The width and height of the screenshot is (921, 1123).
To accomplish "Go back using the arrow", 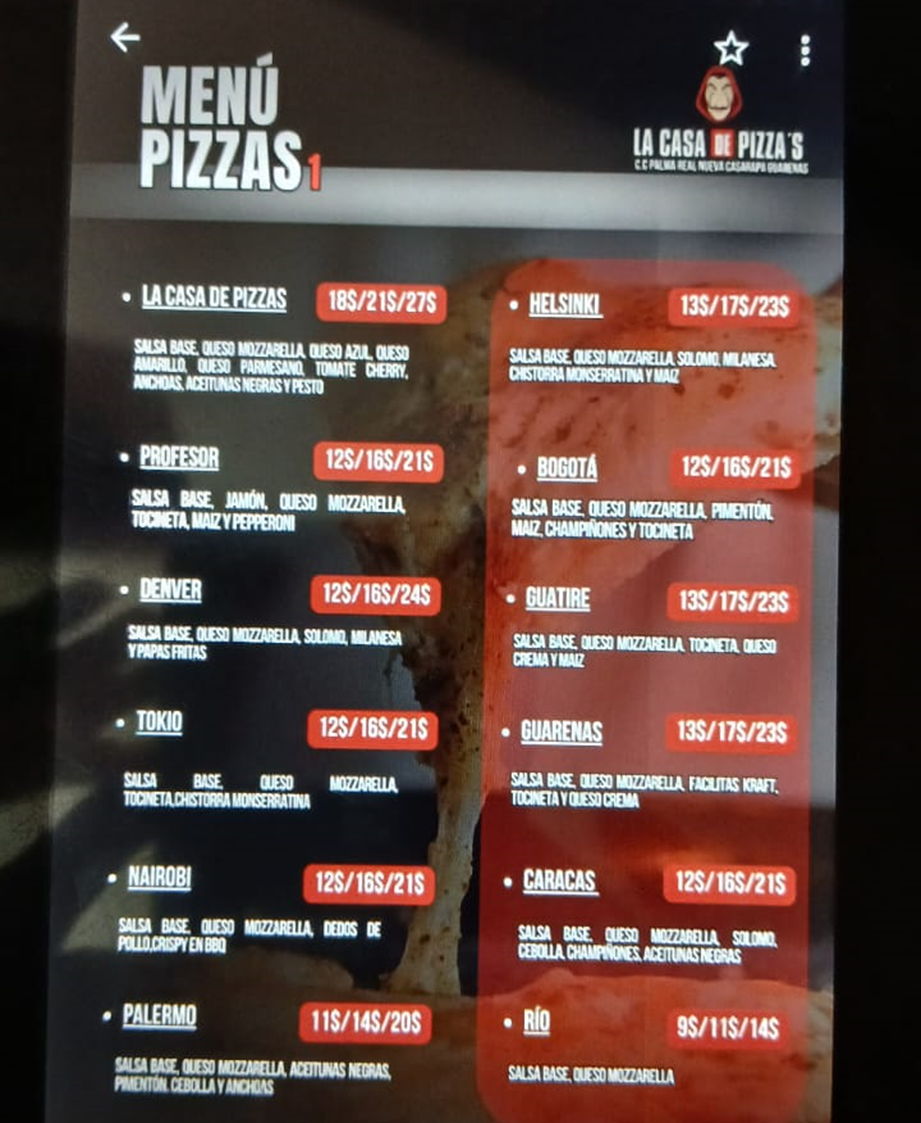I will pos(125,38).
